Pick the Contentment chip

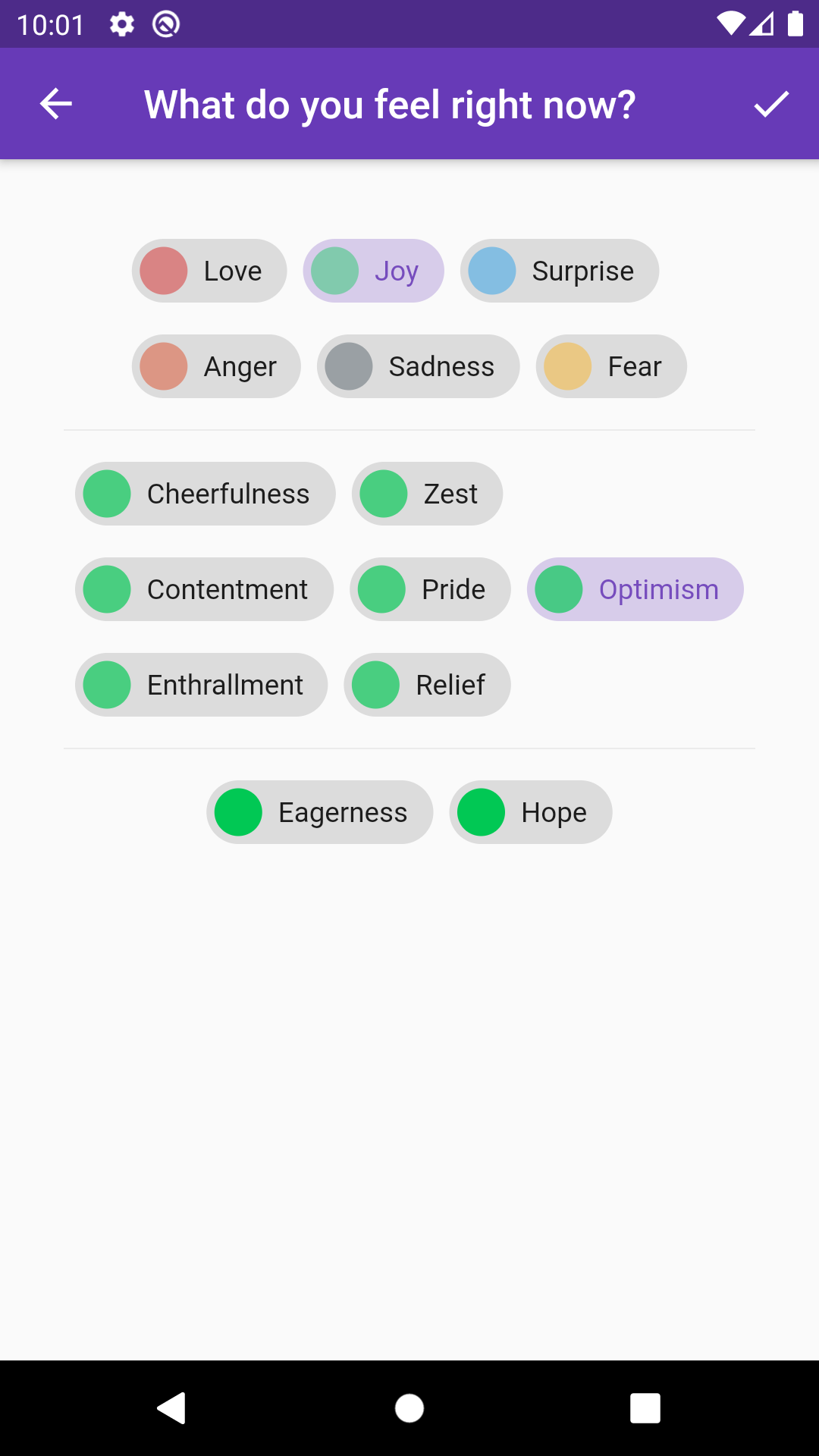point(204,589)
